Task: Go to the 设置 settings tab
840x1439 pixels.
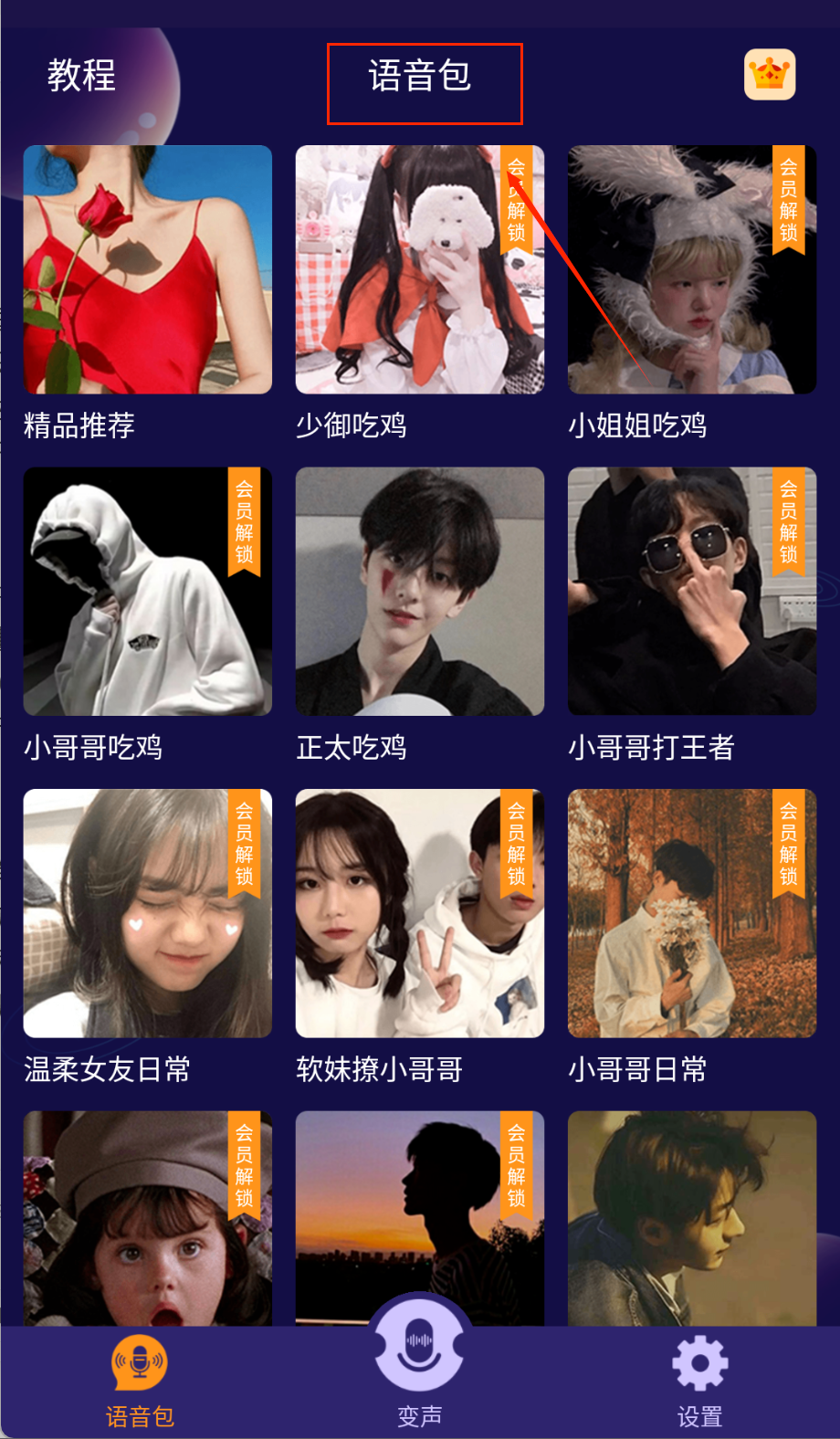Action: [699, 1381]
